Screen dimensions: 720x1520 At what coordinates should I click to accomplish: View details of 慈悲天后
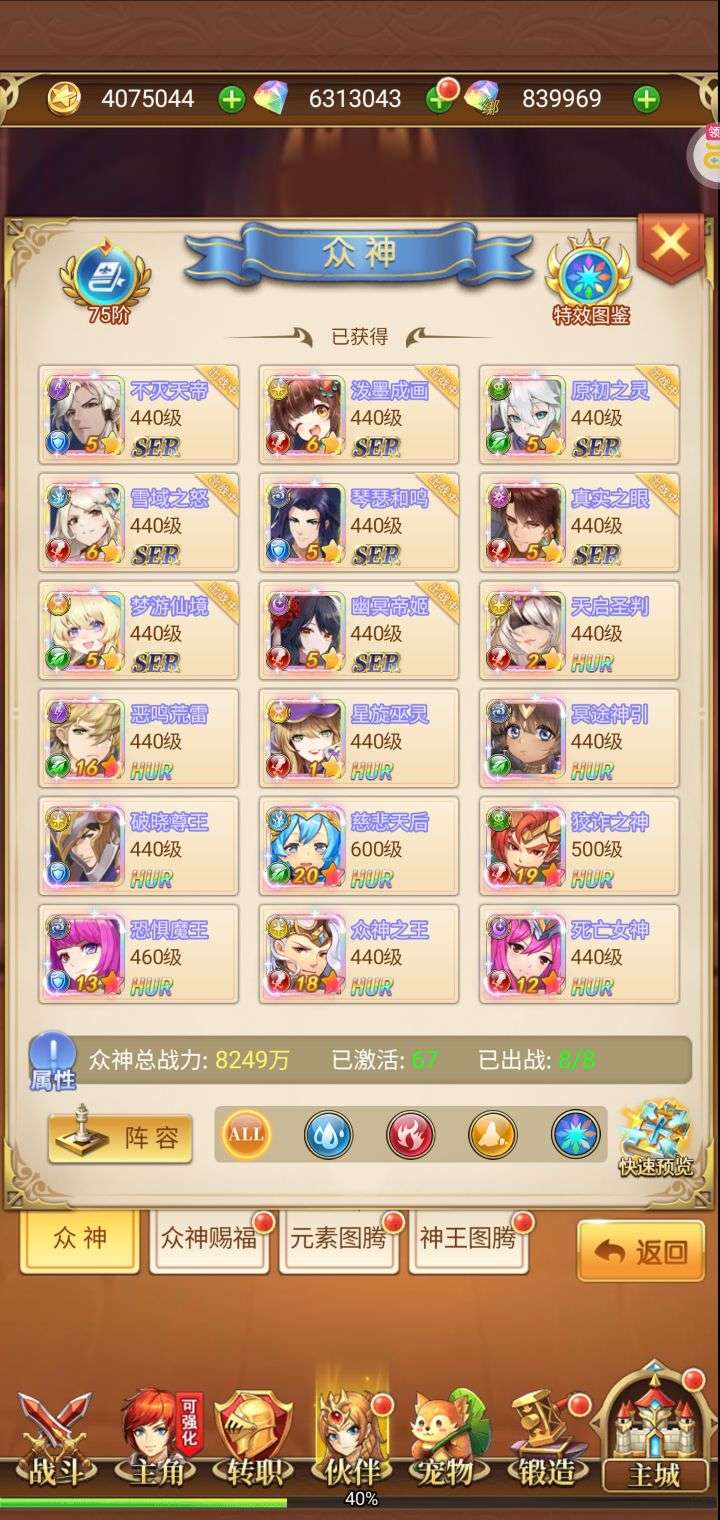(359, 846)
